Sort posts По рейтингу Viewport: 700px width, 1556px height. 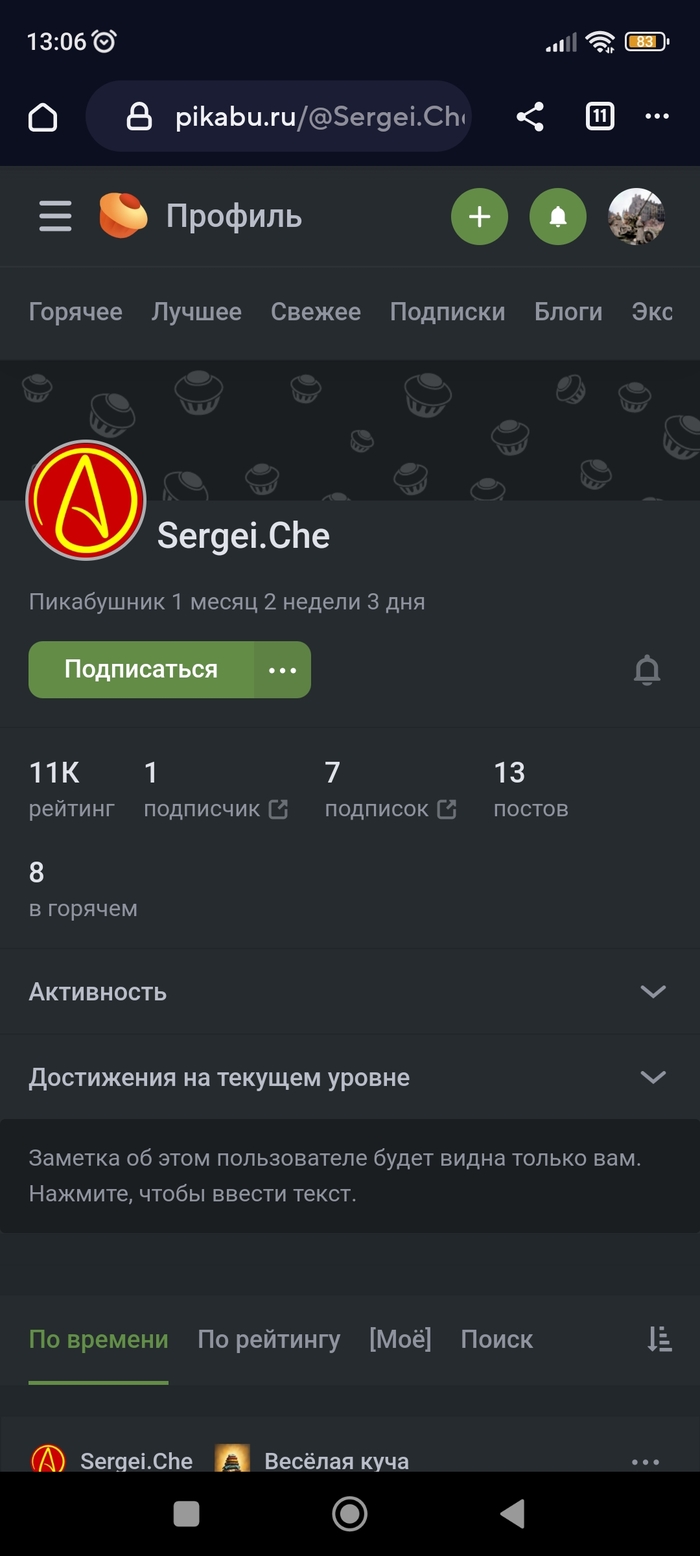pyautogui.click(x=268, y=1339)
